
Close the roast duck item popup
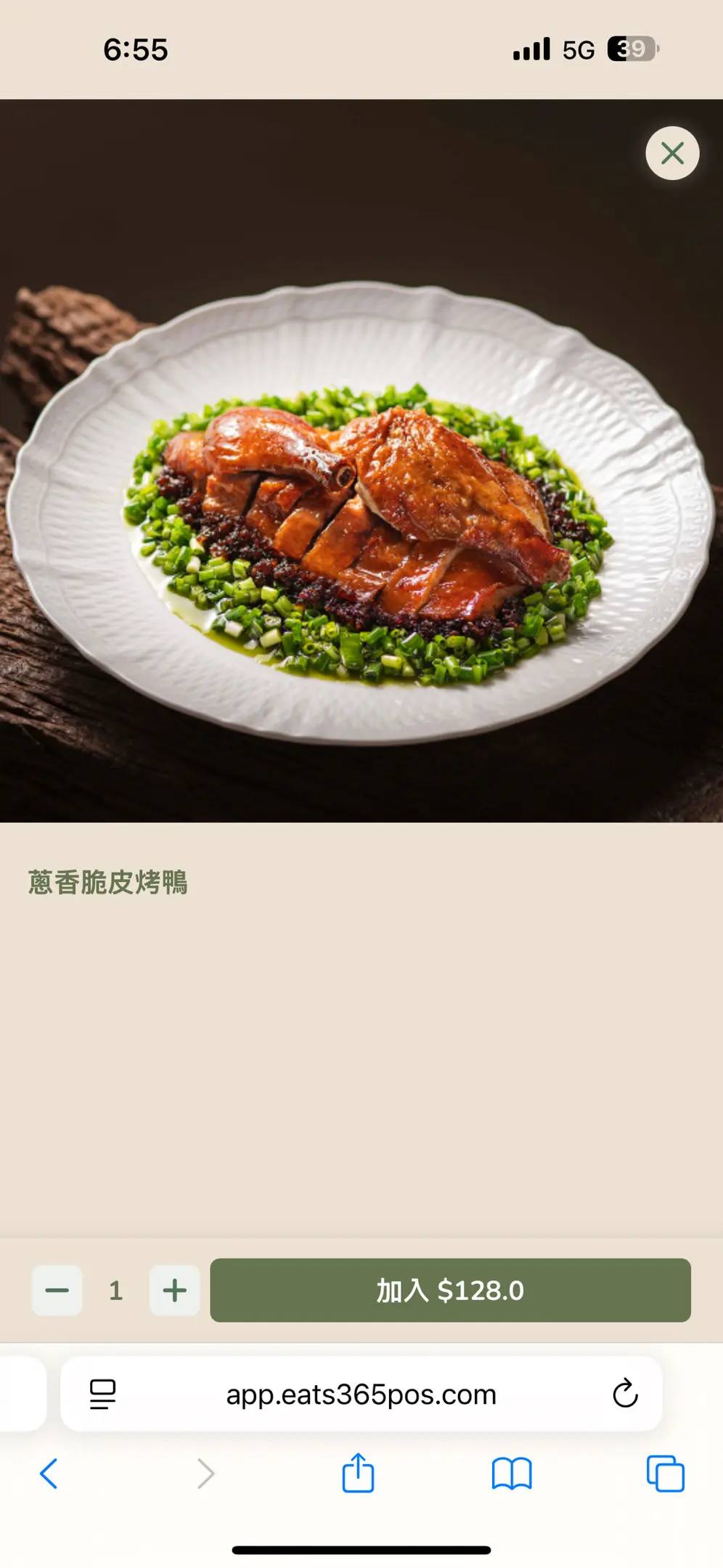coord(672,153)
